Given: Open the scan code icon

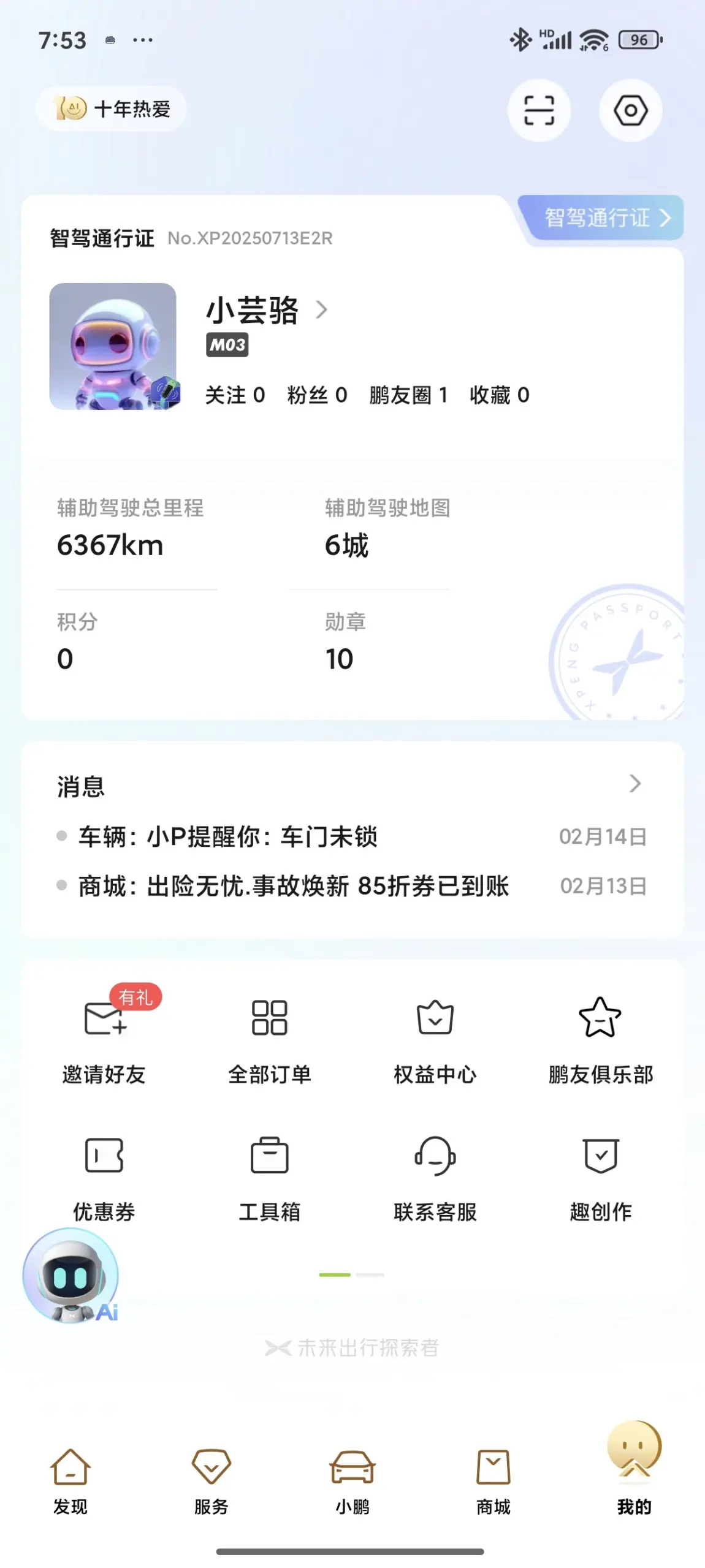Looking at the screenshot, I should tap(538, 111).
